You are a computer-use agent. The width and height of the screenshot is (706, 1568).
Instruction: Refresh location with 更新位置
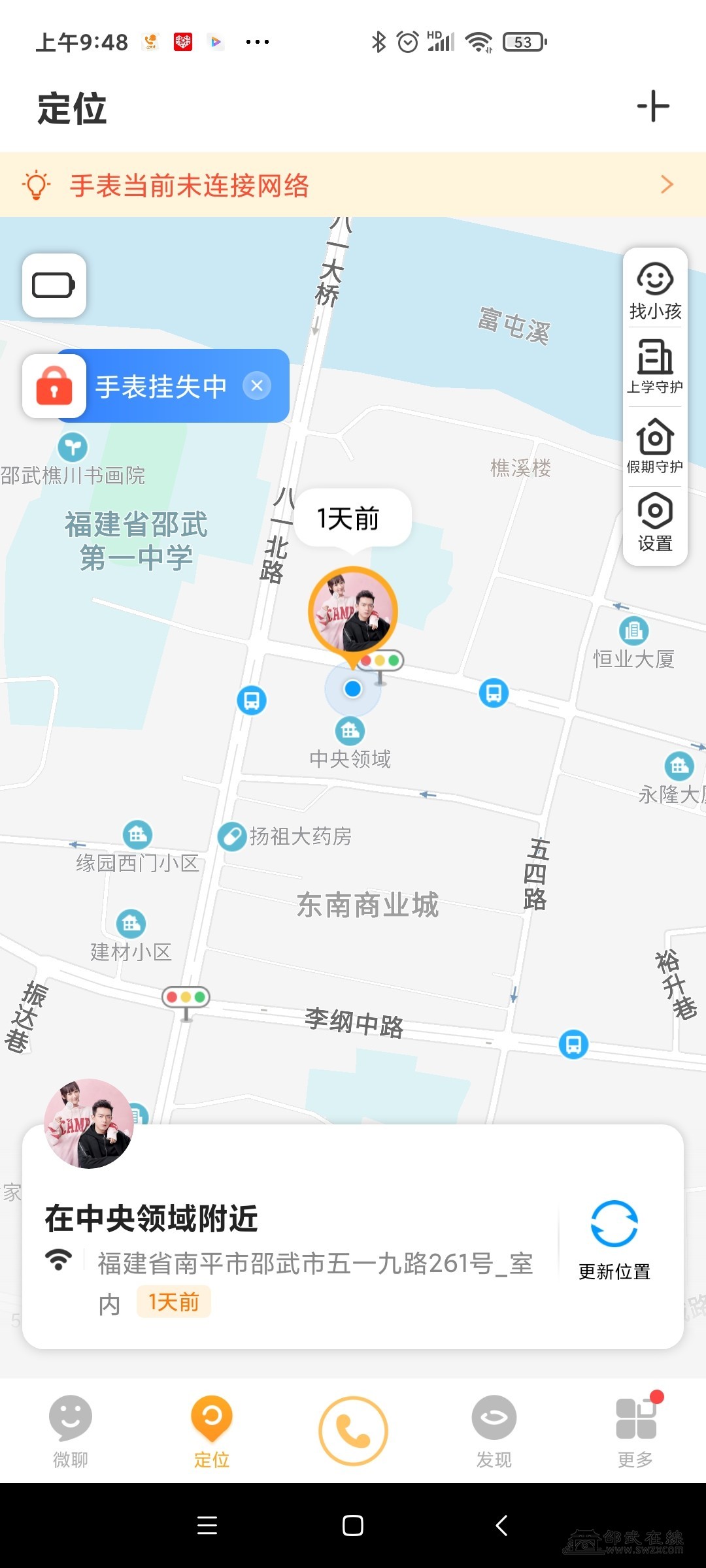[614, 1239]
